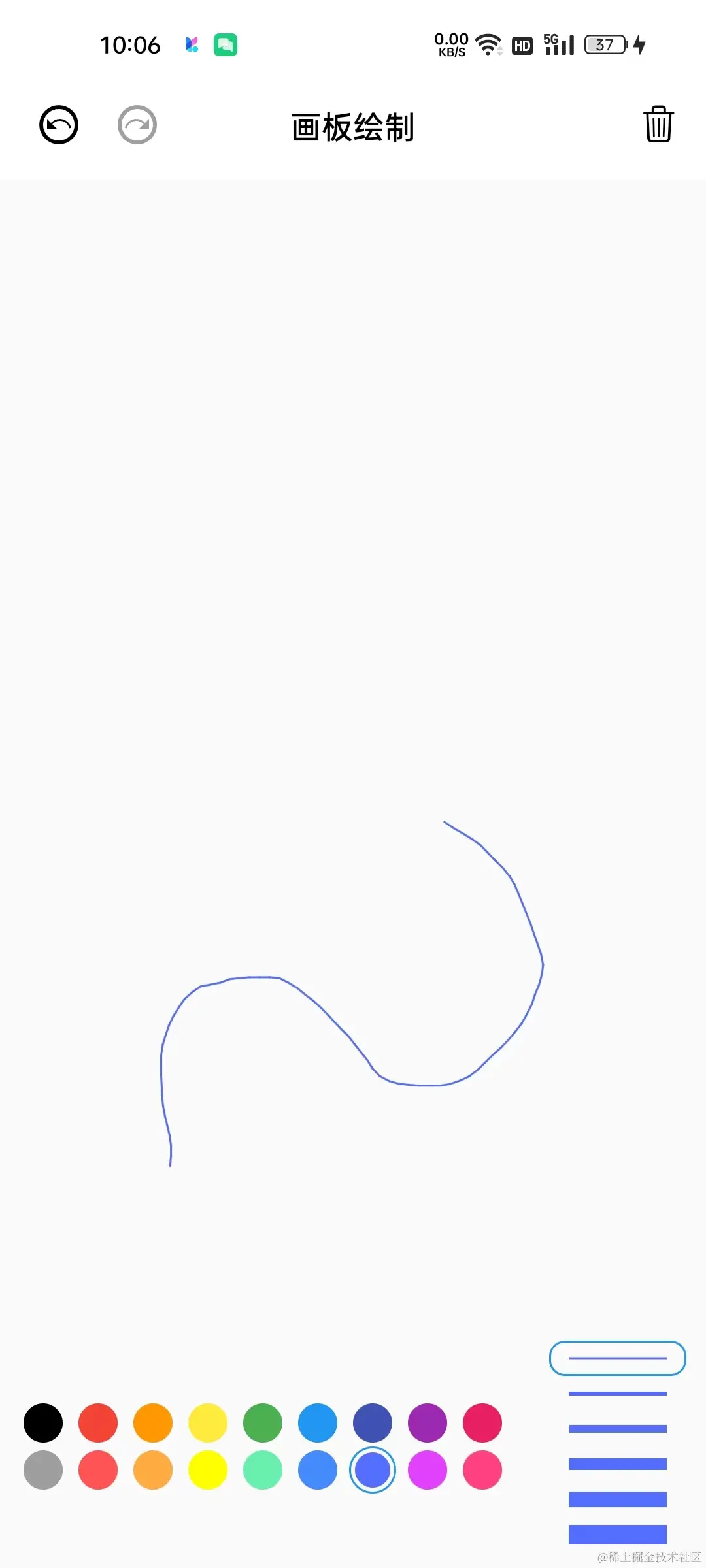This screenshot has height=1568, width=706.
Task: Pick the gray color swatch
Action: point(43,1470)
